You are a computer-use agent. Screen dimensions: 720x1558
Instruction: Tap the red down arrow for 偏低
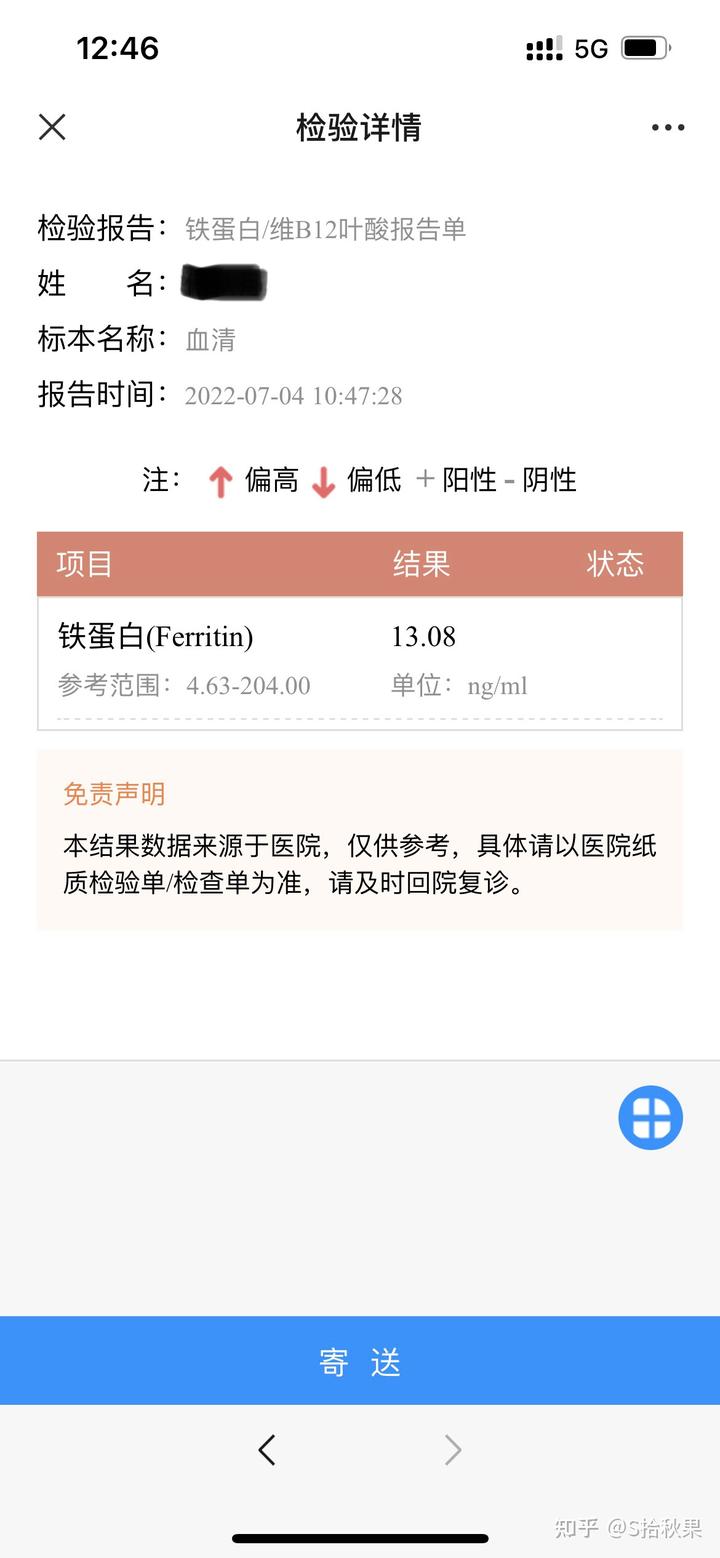(324, 480)
